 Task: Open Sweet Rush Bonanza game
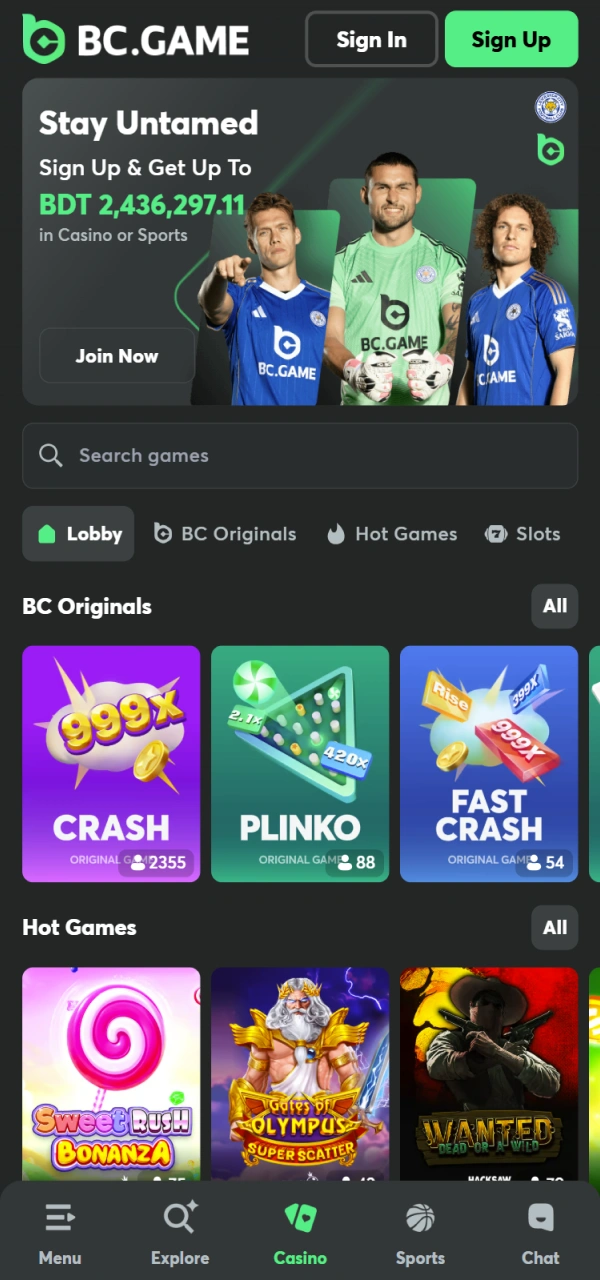(111, 1070)
